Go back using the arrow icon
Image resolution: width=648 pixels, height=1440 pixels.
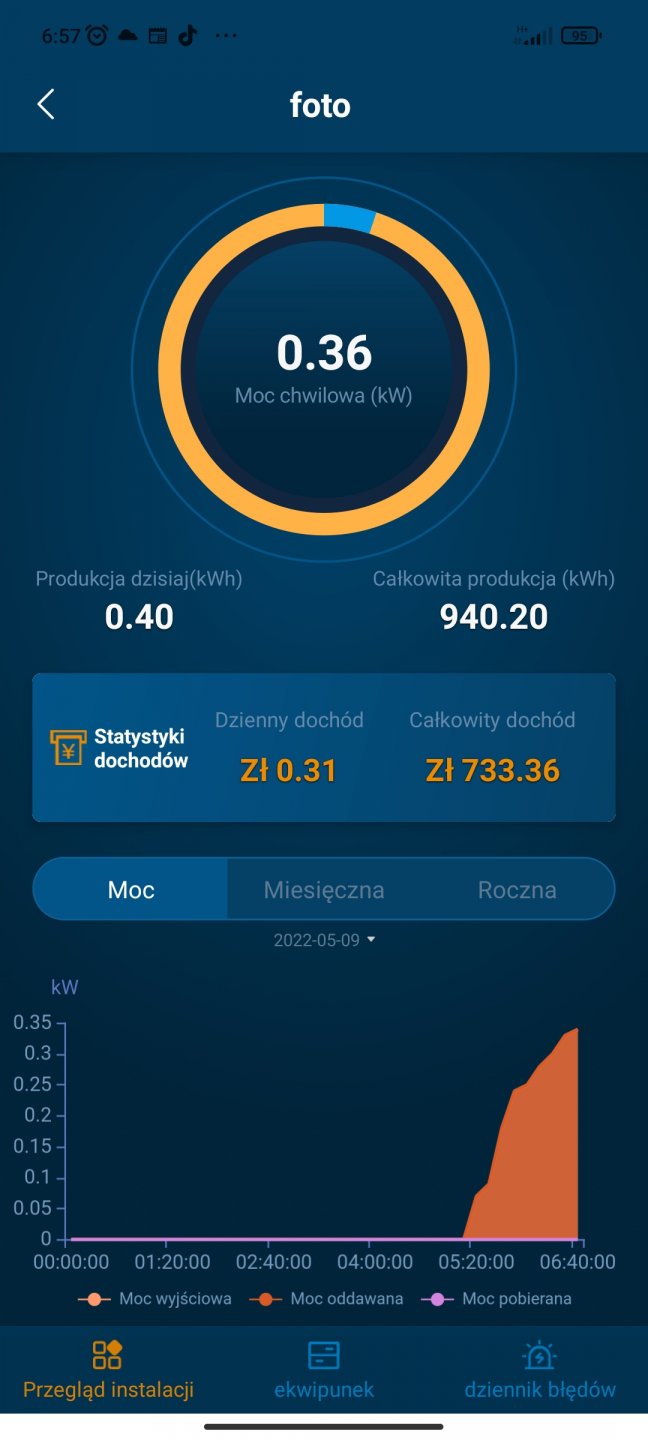[46, 105]
